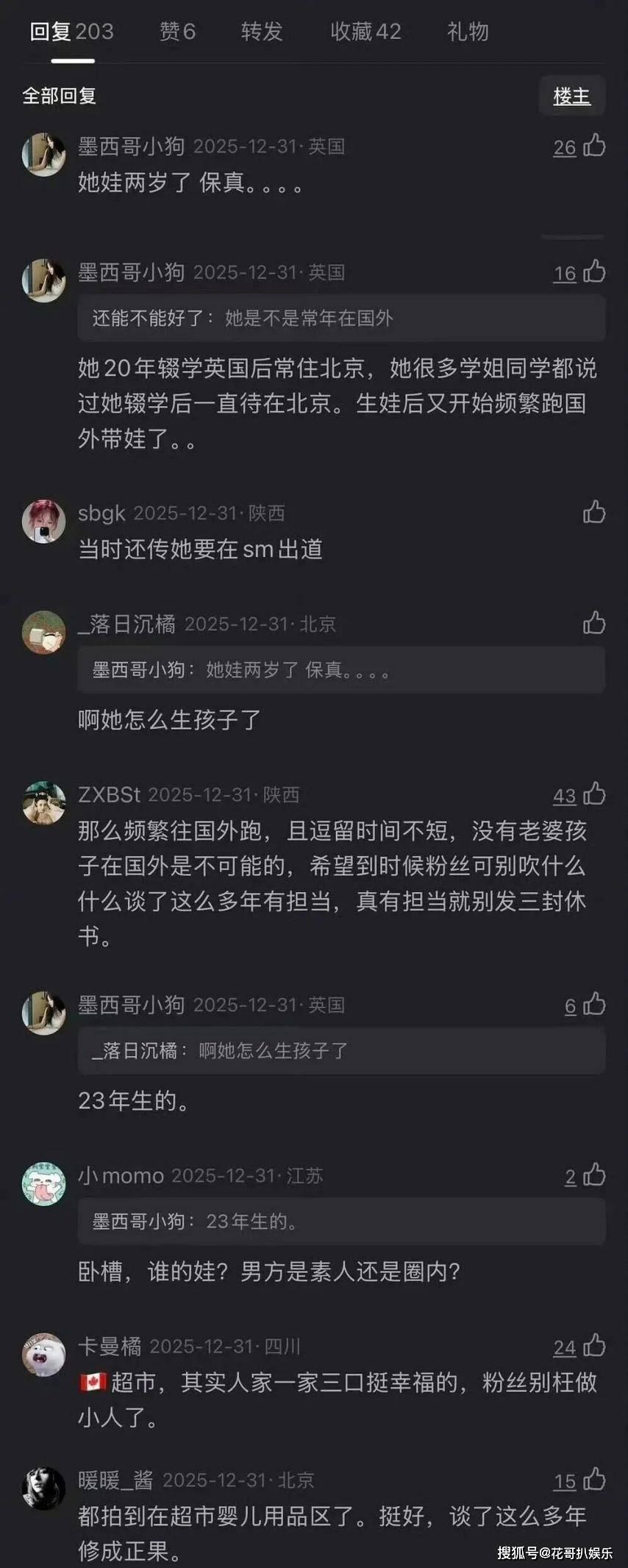Tap the username 小momo
628x1568 pixels.
click(x=121, y=1176)
